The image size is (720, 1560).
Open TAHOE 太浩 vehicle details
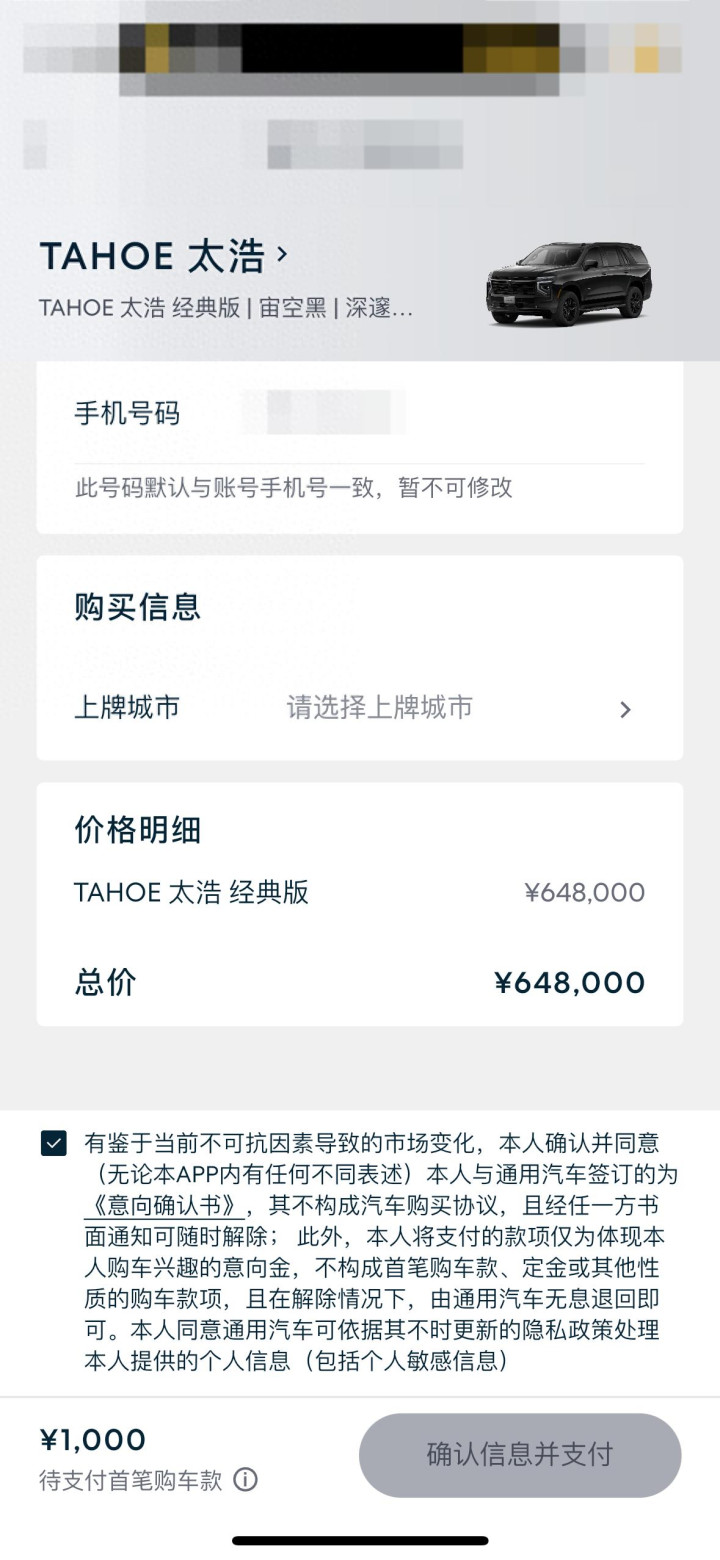pyautogui.click(x=164, y=257)
